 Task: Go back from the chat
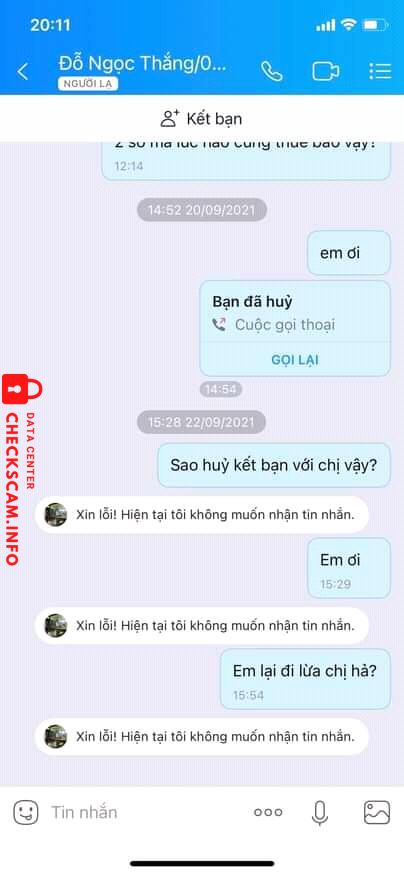click(22, 71)
